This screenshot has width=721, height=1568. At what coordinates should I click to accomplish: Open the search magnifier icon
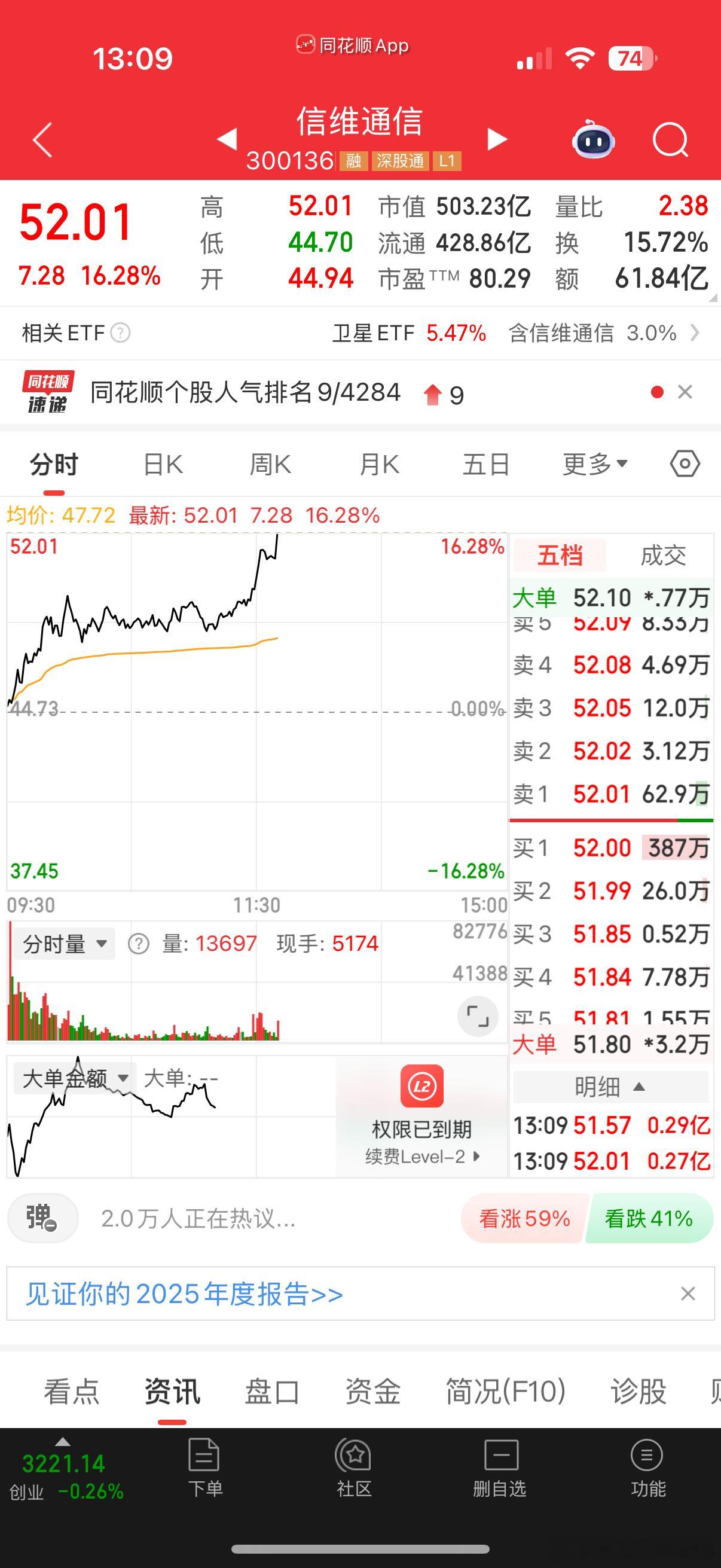coord(671,139)
